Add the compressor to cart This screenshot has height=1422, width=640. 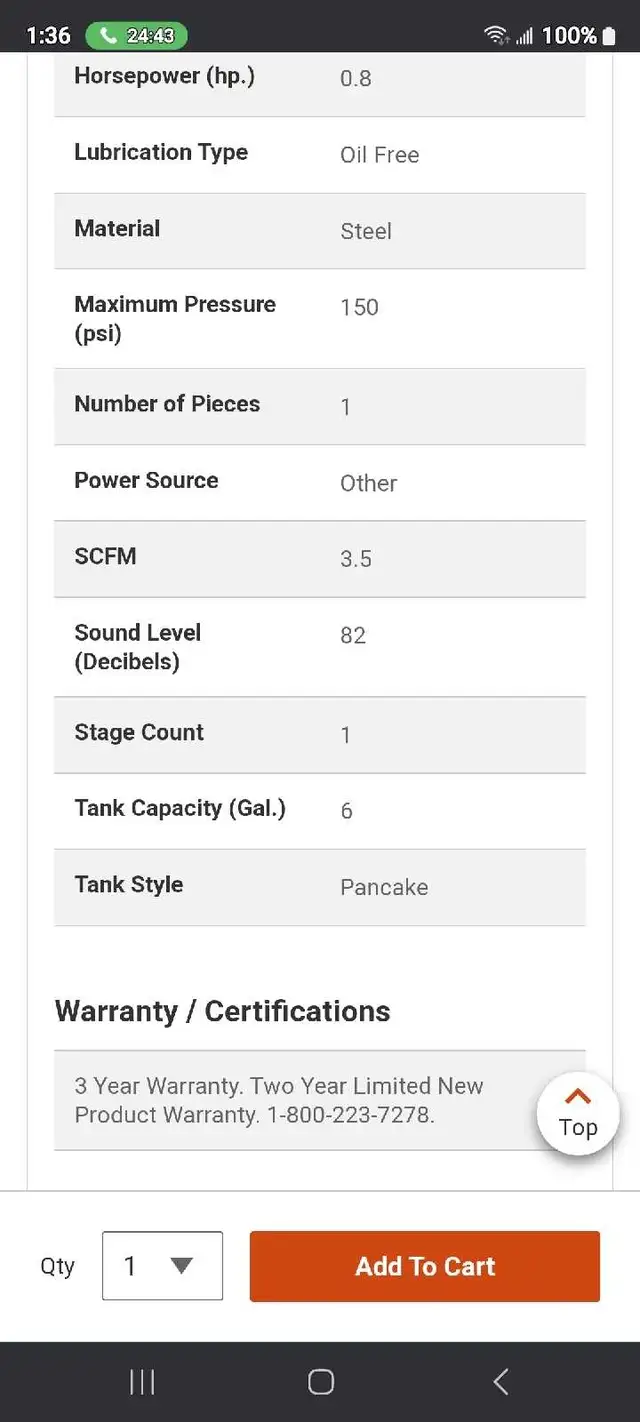(424, 1266)
